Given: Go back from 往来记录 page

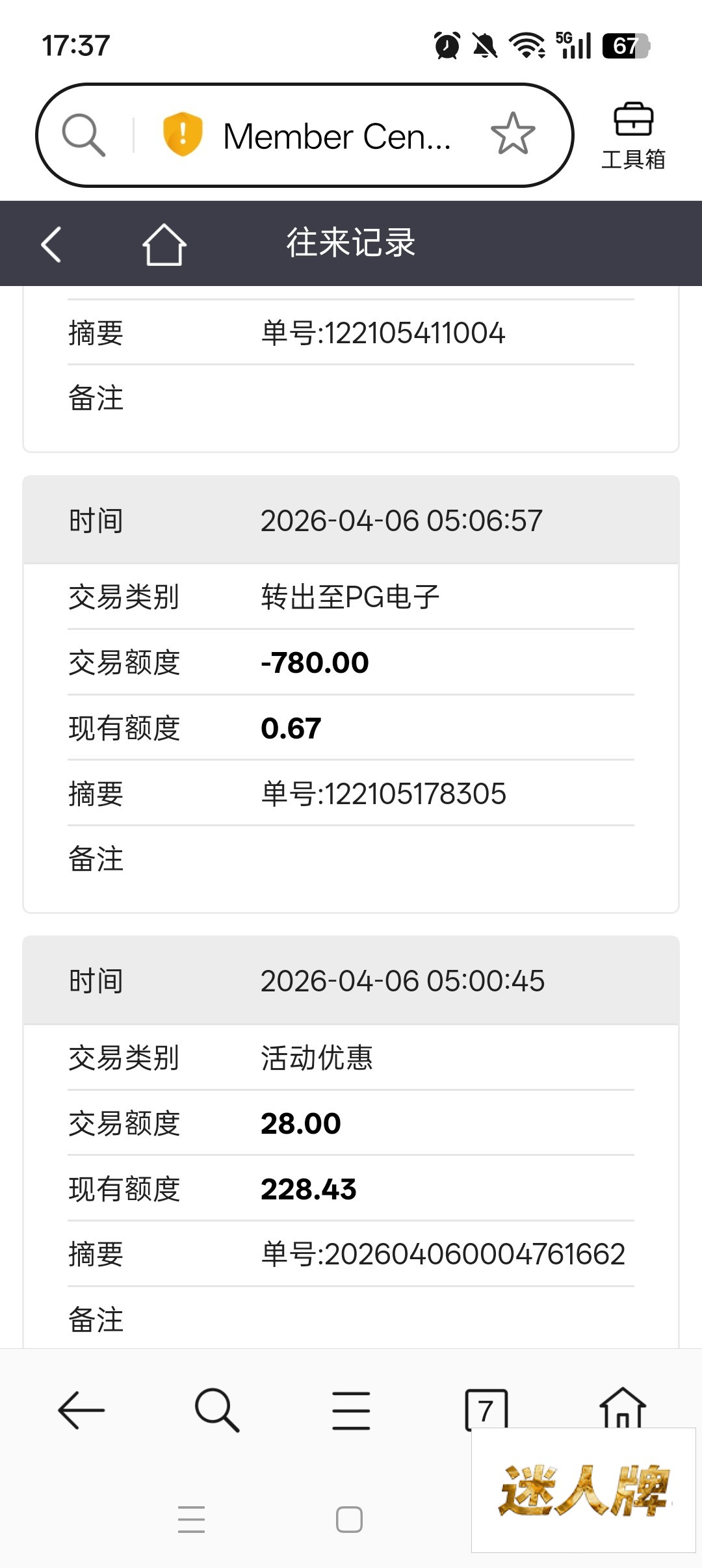Looking at the screenshot, I should pyautogui.click(x=51, y=244).
